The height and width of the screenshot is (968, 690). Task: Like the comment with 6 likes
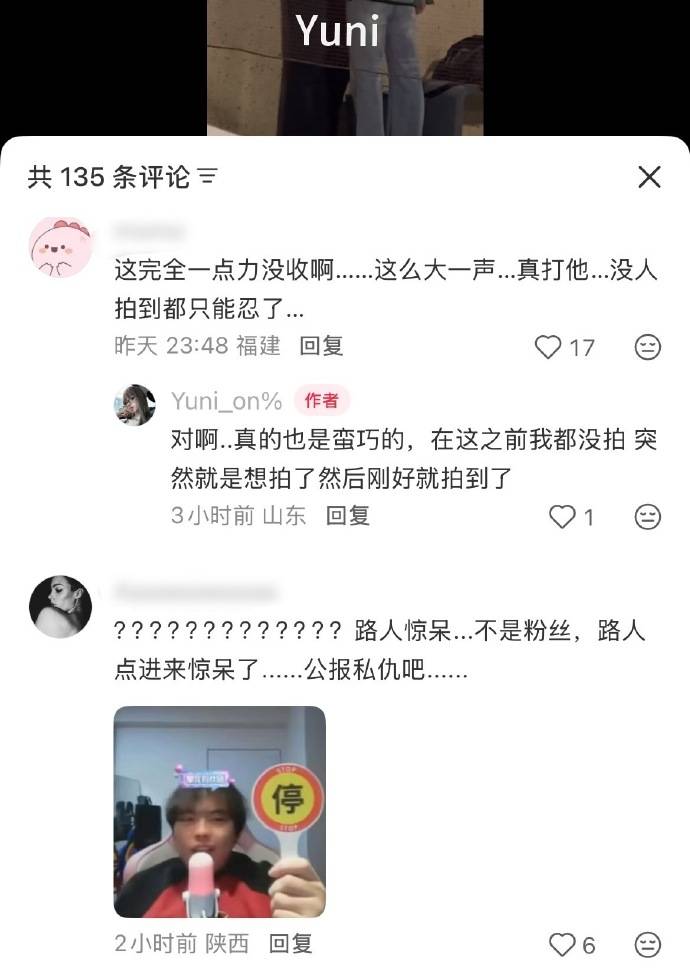(563, 944)
